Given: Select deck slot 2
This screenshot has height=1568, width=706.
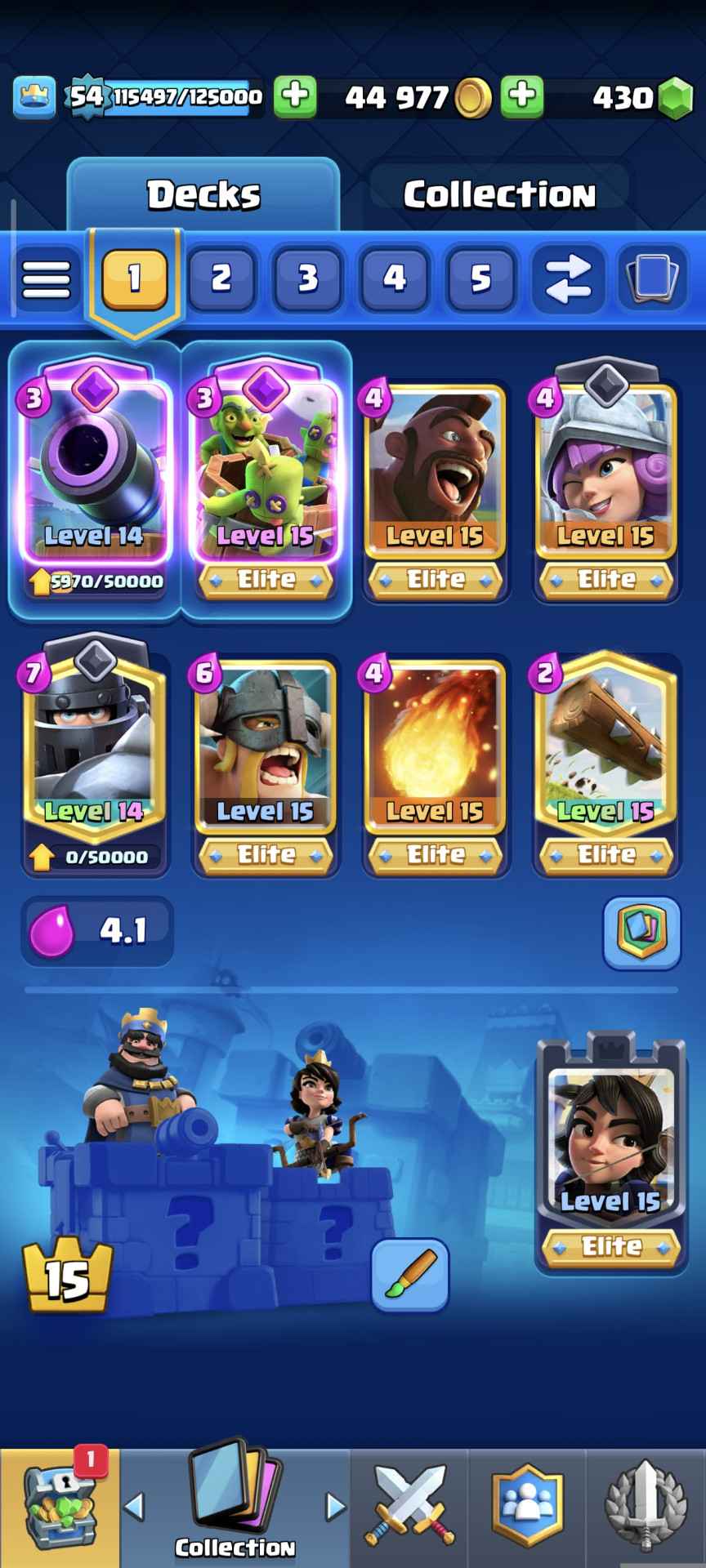Looking at the screenshot, I should click(221, 279).
